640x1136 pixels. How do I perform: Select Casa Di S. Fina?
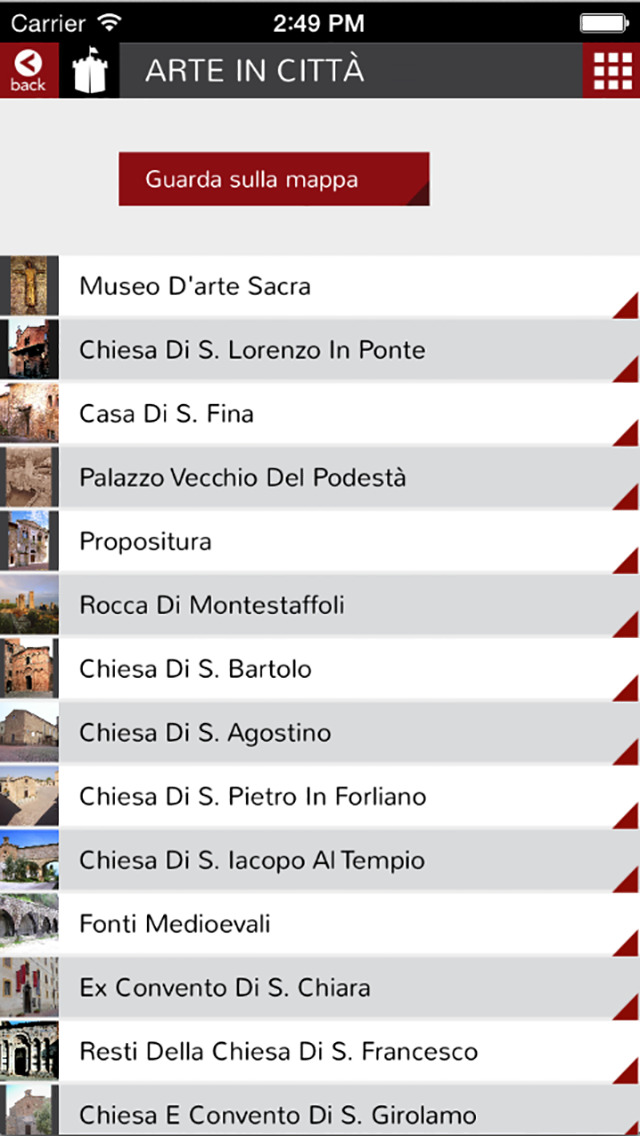(x=320, y=414)
